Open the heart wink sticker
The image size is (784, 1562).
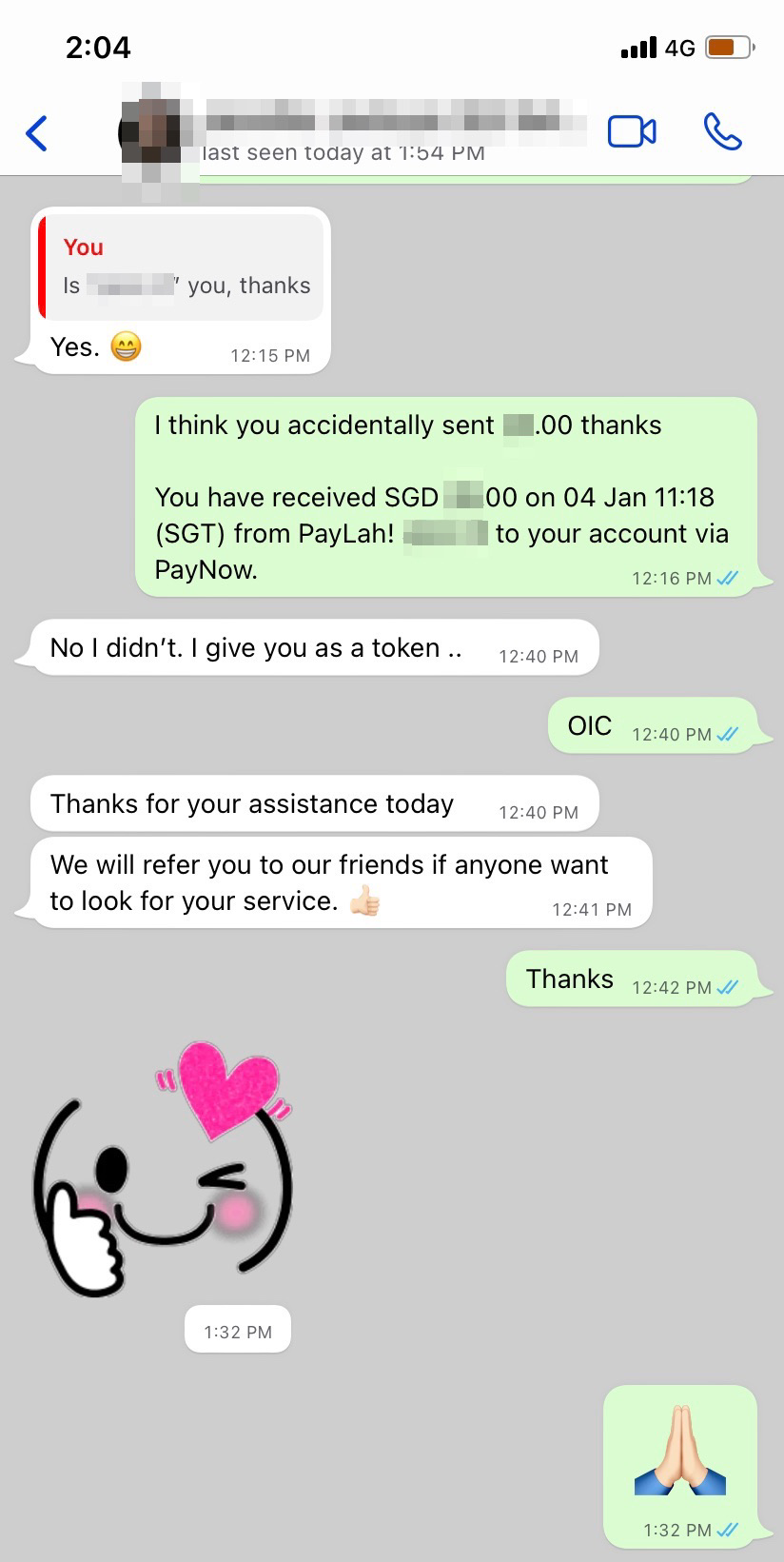click(x=162, y=1169)
